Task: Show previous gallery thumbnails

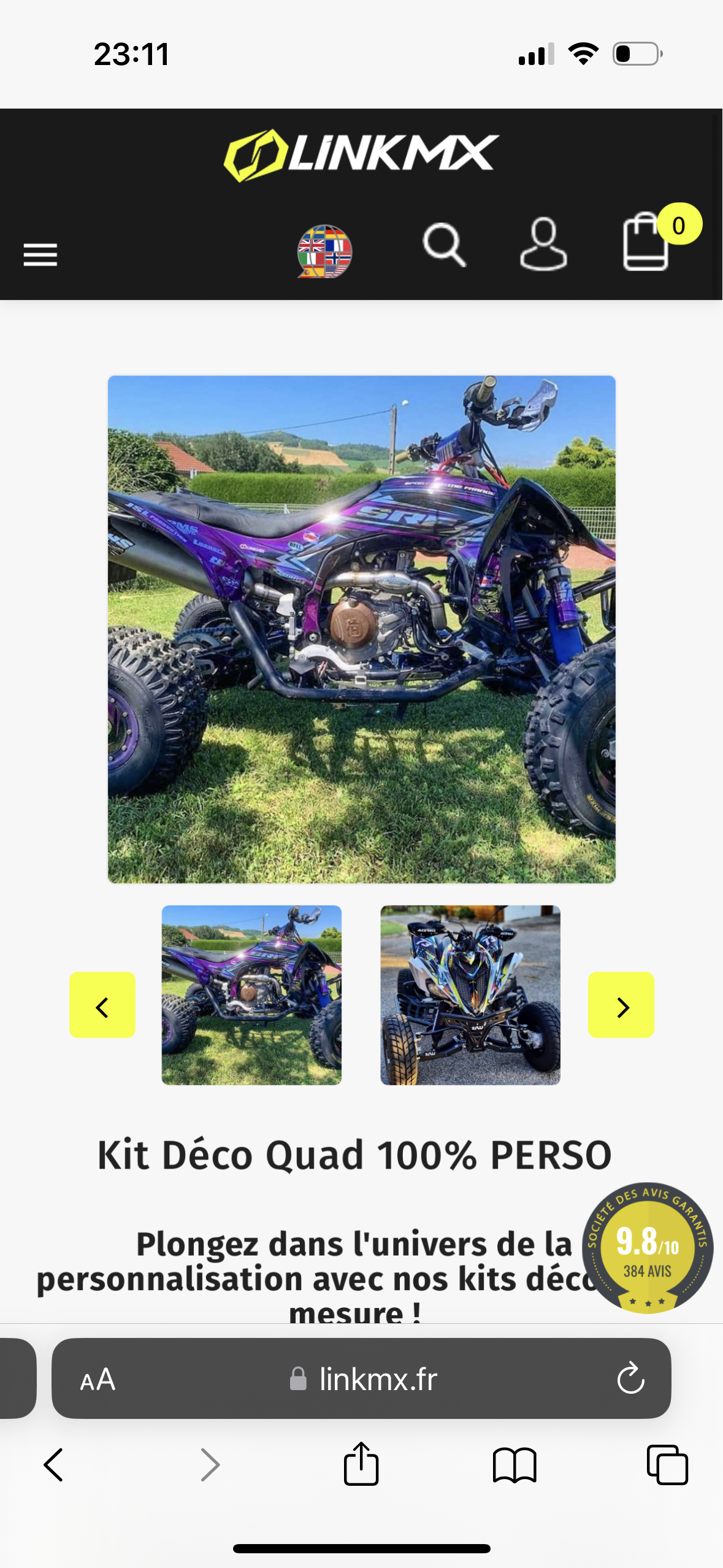Action: (102, 1005)
